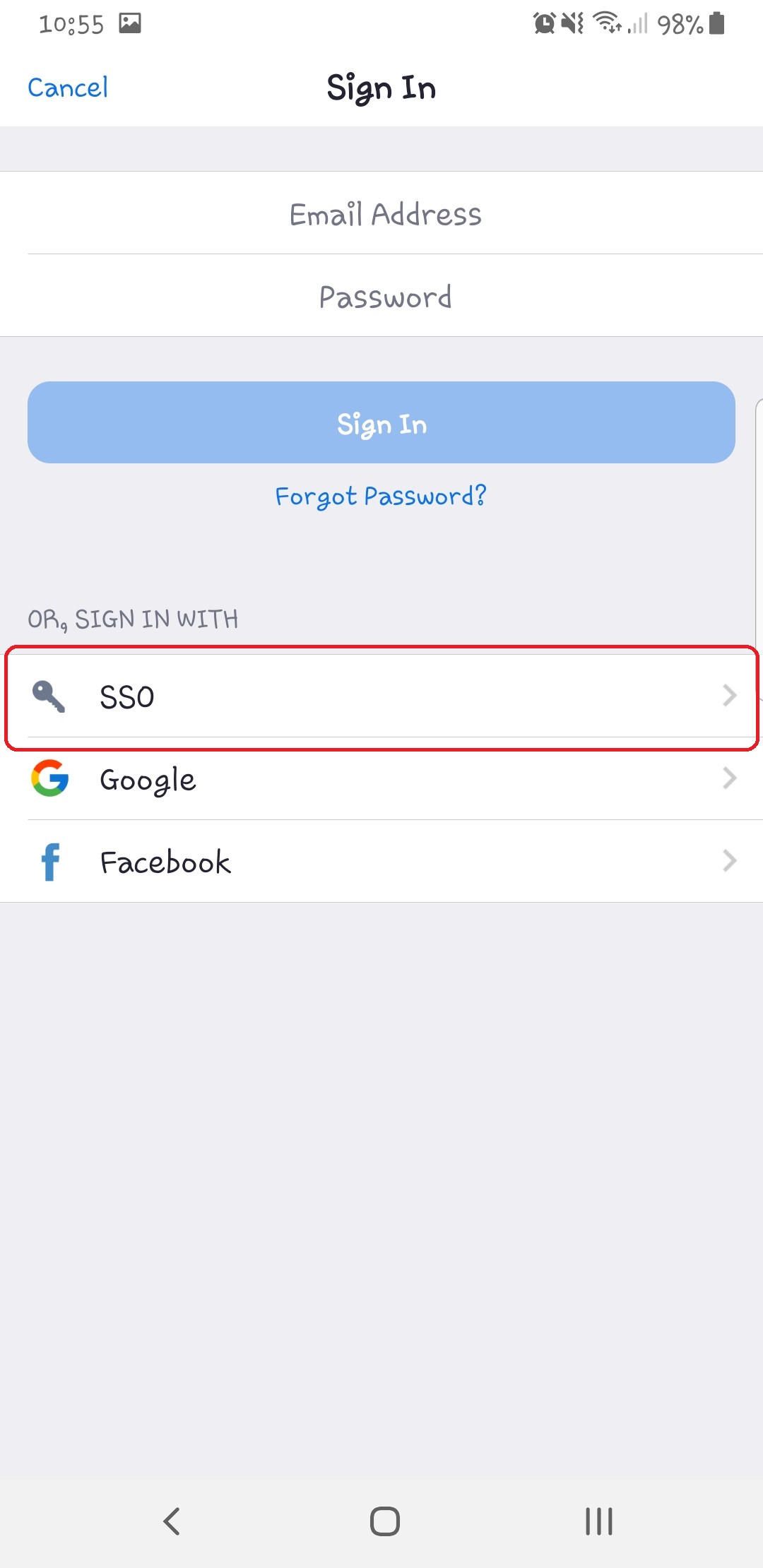This screenshot has height=1568, width=763.
Task: Sign in with Google
Action: tap(381, 779)
